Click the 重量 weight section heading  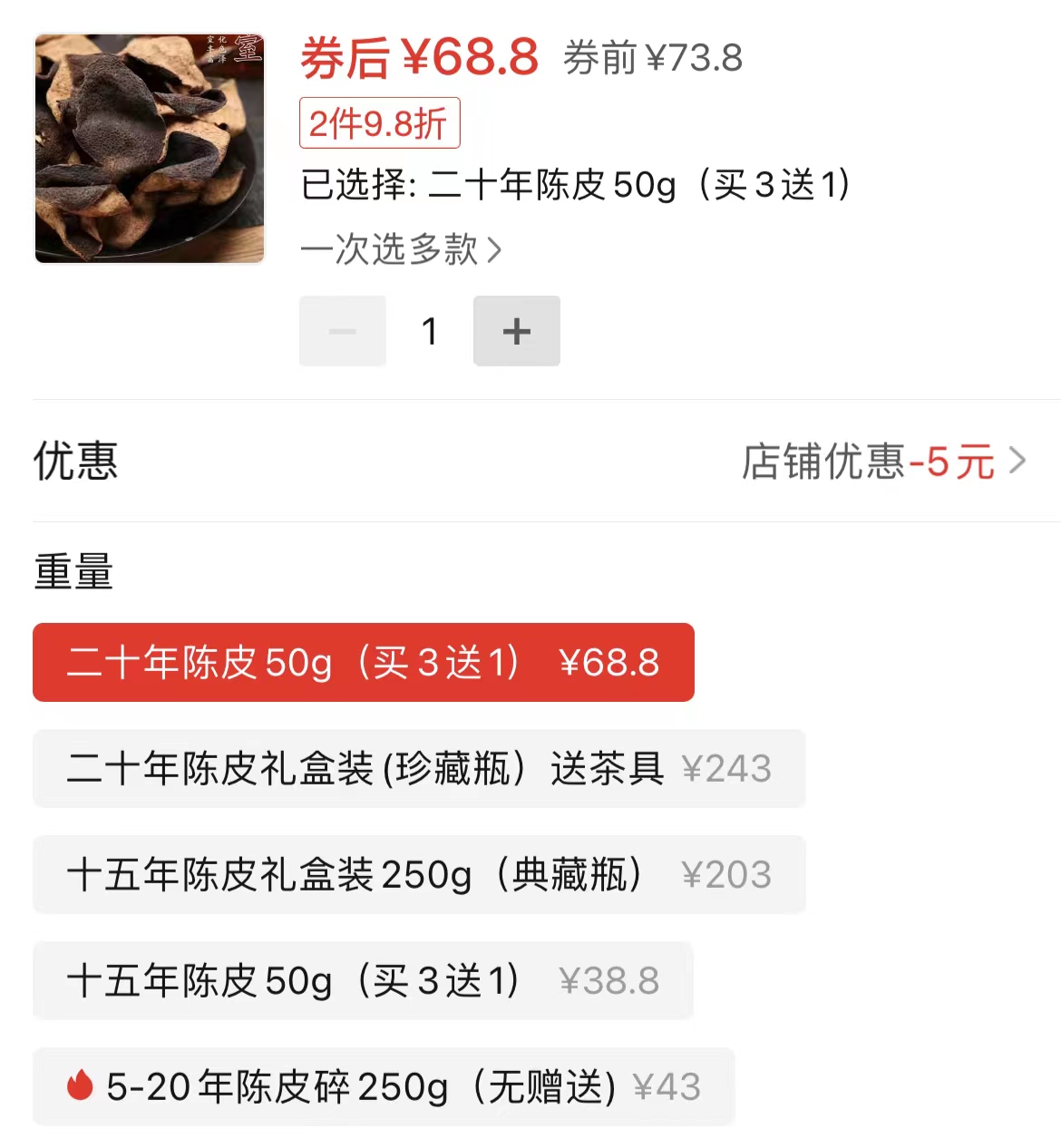(72, 572)
